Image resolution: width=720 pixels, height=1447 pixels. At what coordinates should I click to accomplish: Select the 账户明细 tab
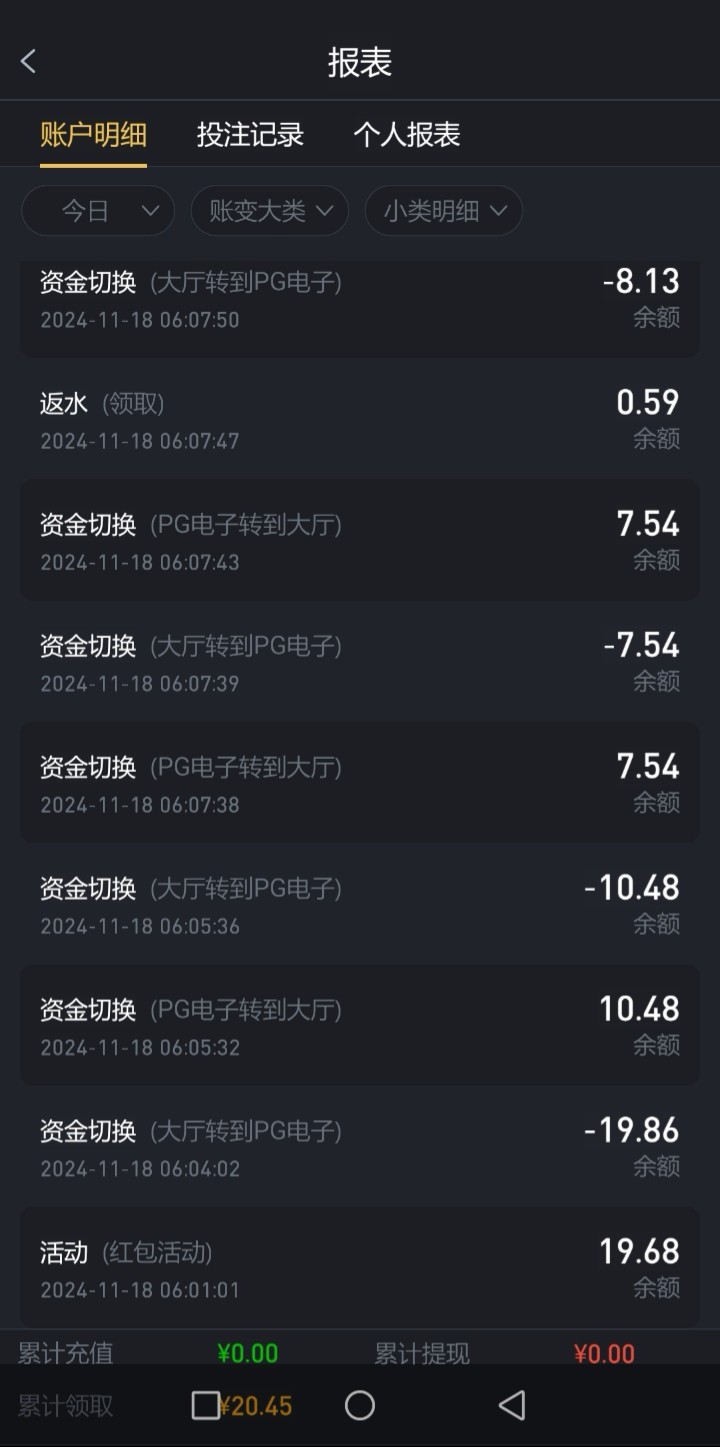[93, 134]
